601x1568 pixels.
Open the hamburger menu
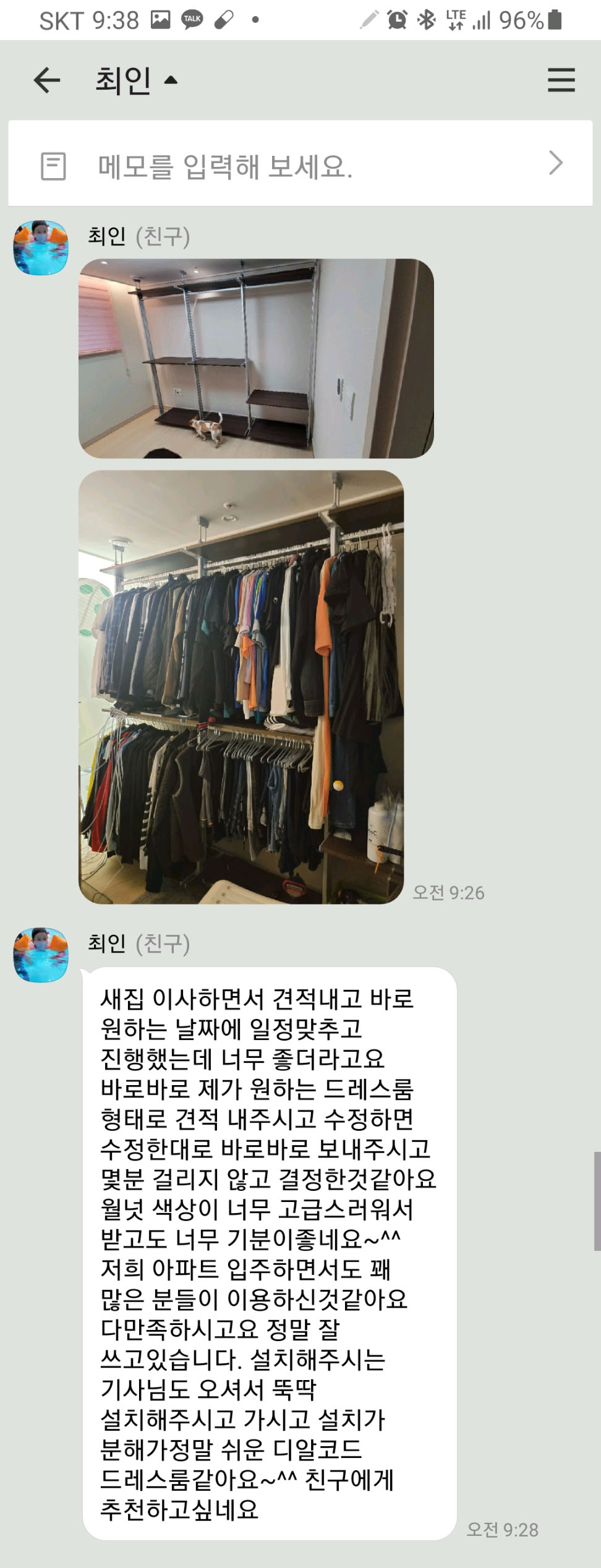[561, 80]
